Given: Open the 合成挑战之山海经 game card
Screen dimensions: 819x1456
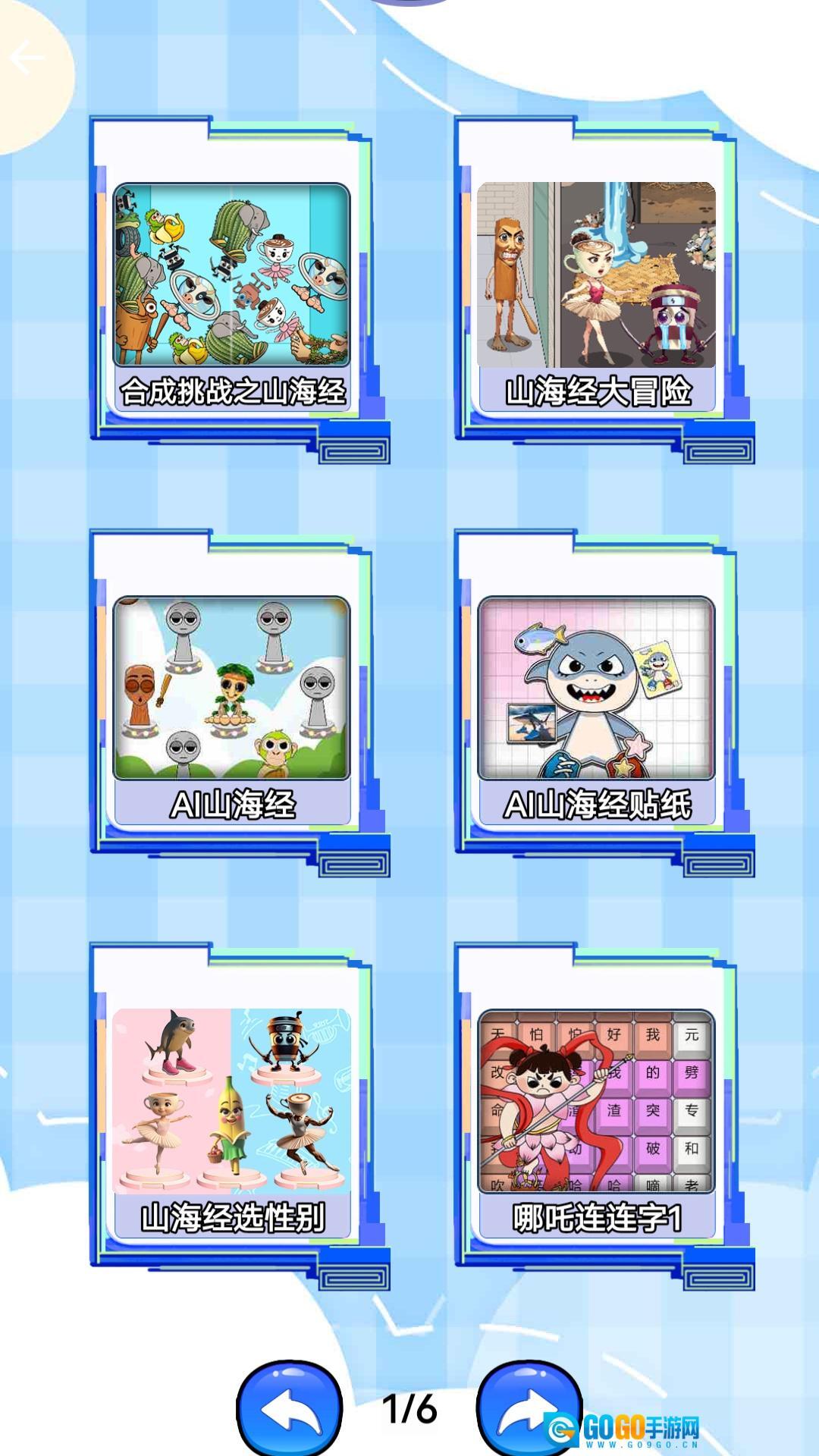Looking at the screenshot, I should click(232, 296).
